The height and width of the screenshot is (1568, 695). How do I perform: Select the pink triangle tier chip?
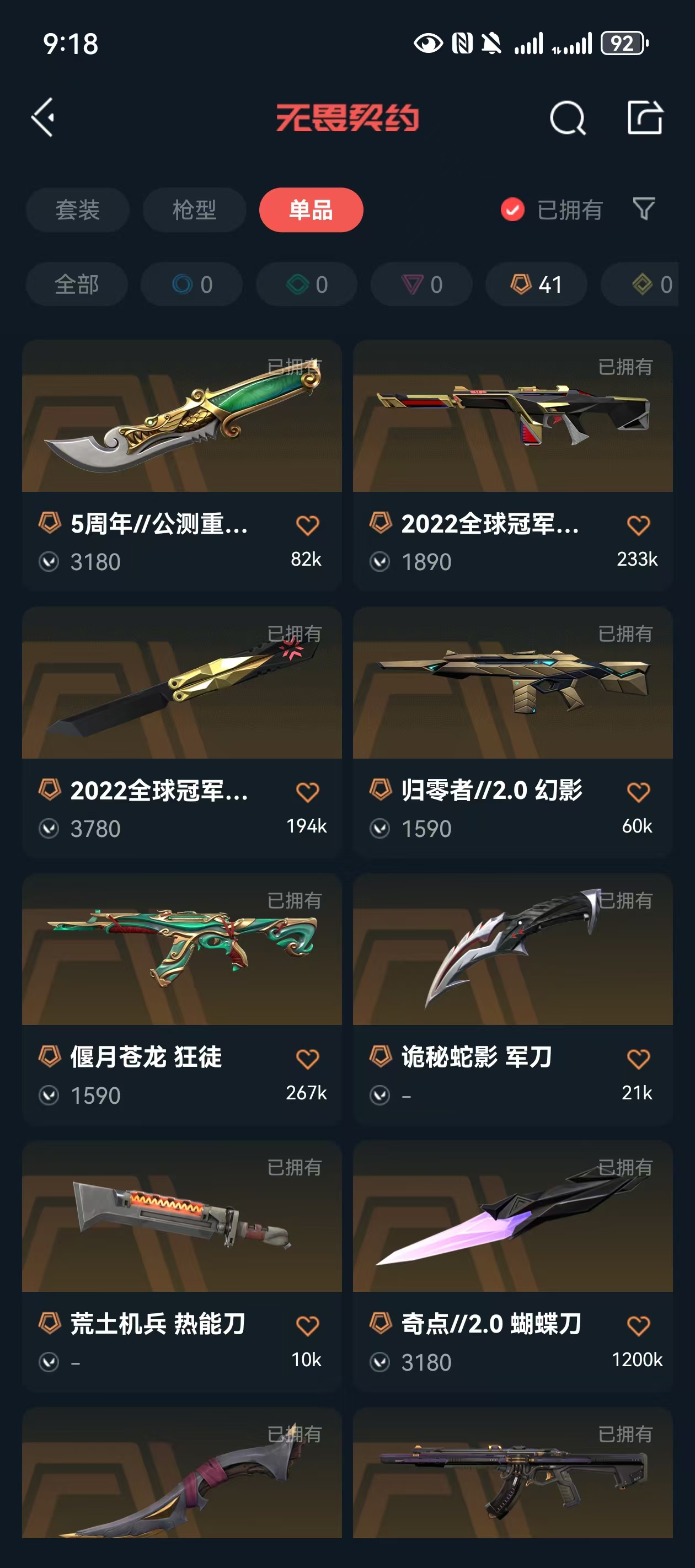(421, 284)
